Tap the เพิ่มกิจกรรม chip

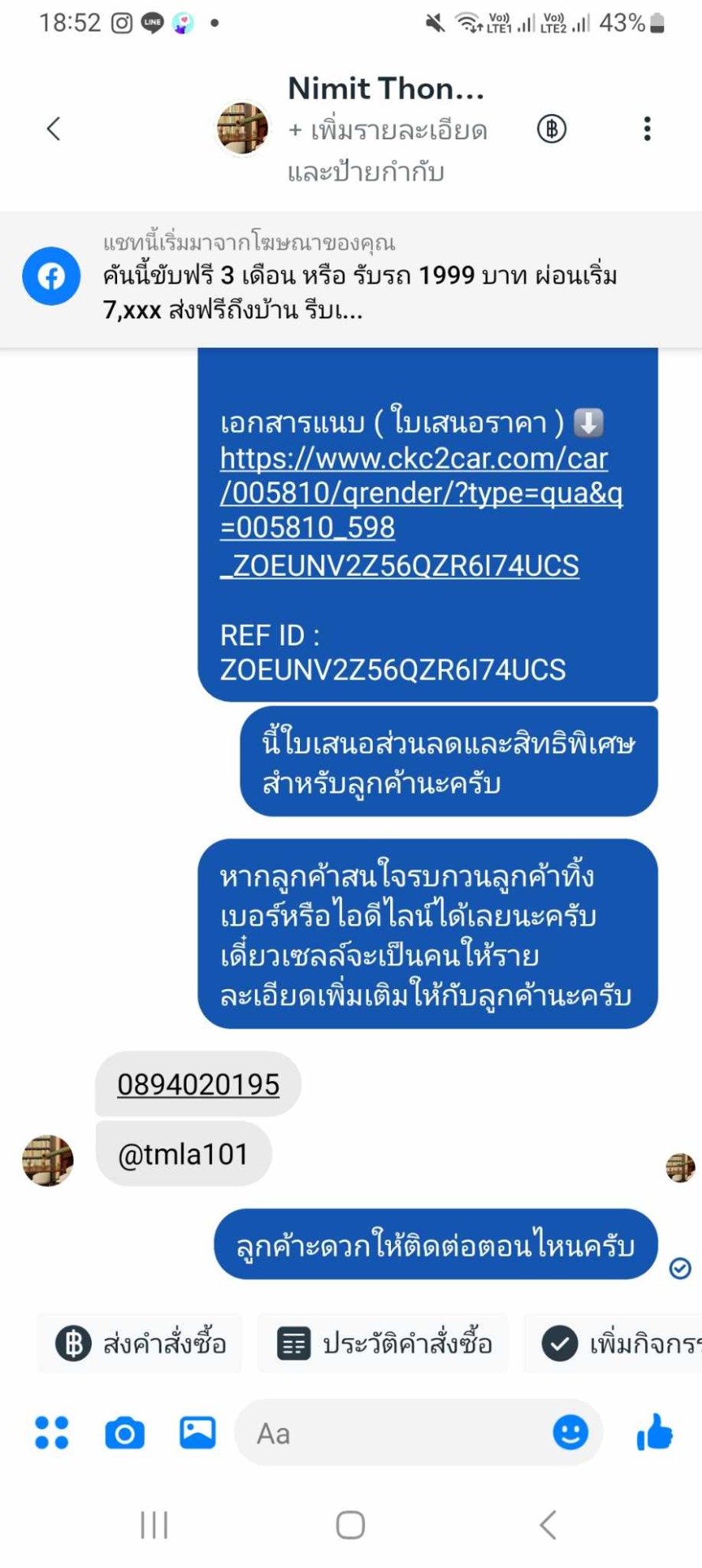(613, 1344)
